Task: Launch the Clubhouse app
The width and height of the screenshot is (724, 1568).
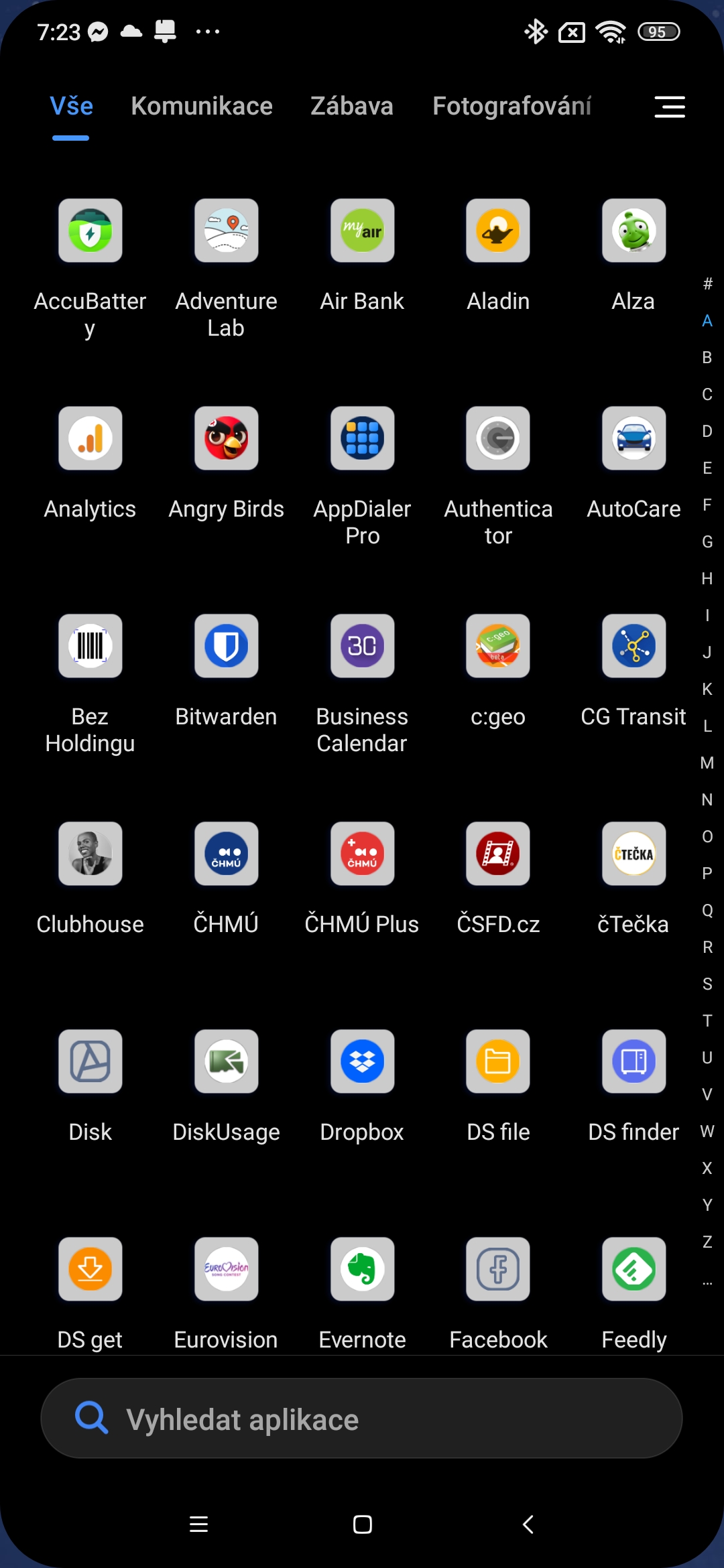Action: pos(90,854)
